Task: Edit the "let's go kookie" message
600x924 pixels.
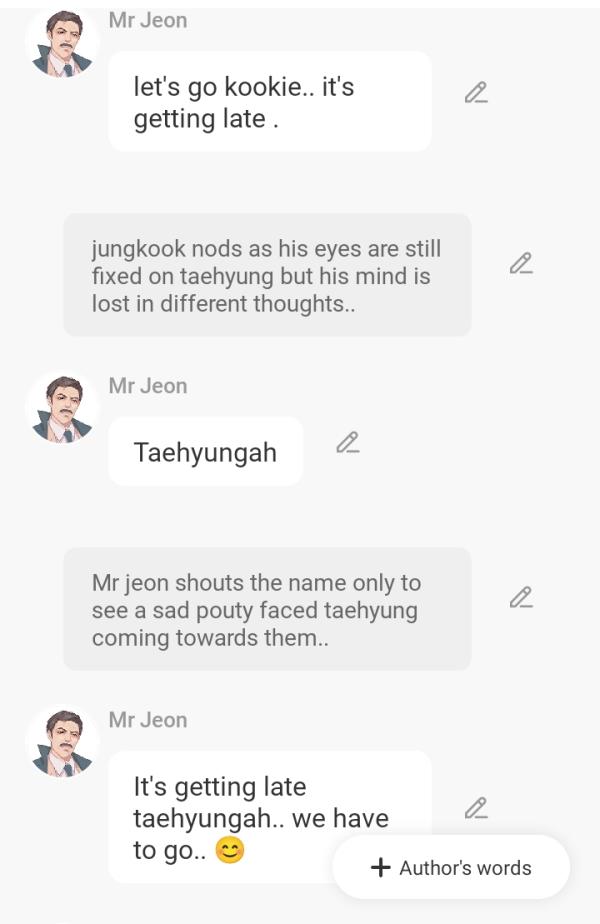Action: coord(476,93)
